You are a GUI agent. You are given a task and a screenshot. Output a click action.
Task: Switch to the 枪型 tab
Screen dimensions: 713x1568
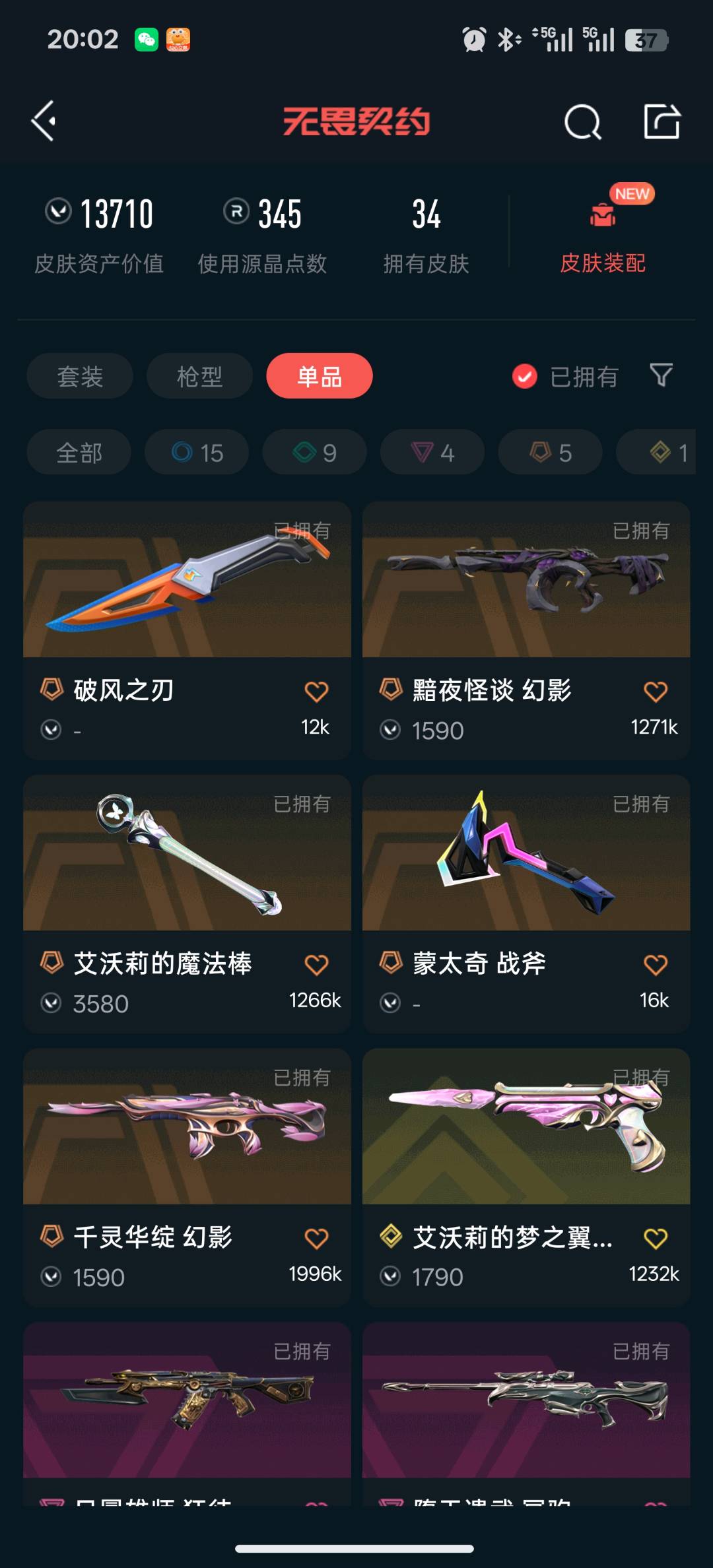pyautogui.click(x=199, y=376)
